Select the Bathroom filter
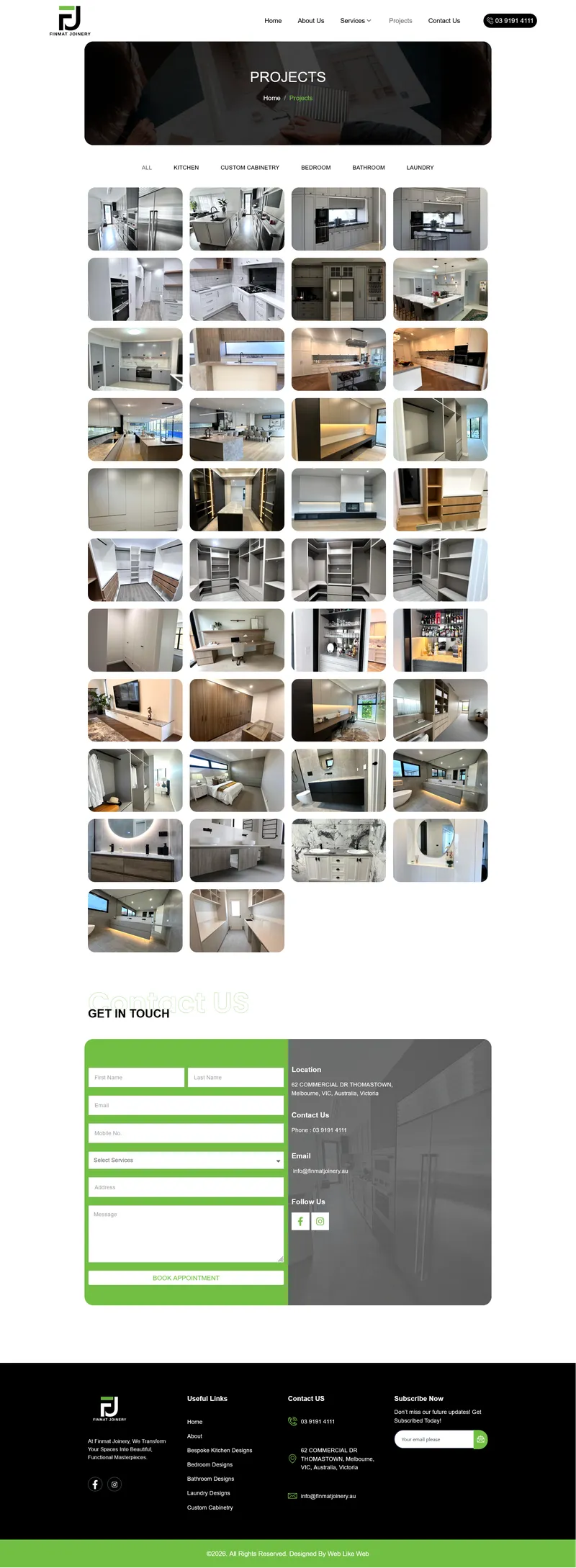The width and height of the screenshot is (576, 1568). tap(368, 168)
